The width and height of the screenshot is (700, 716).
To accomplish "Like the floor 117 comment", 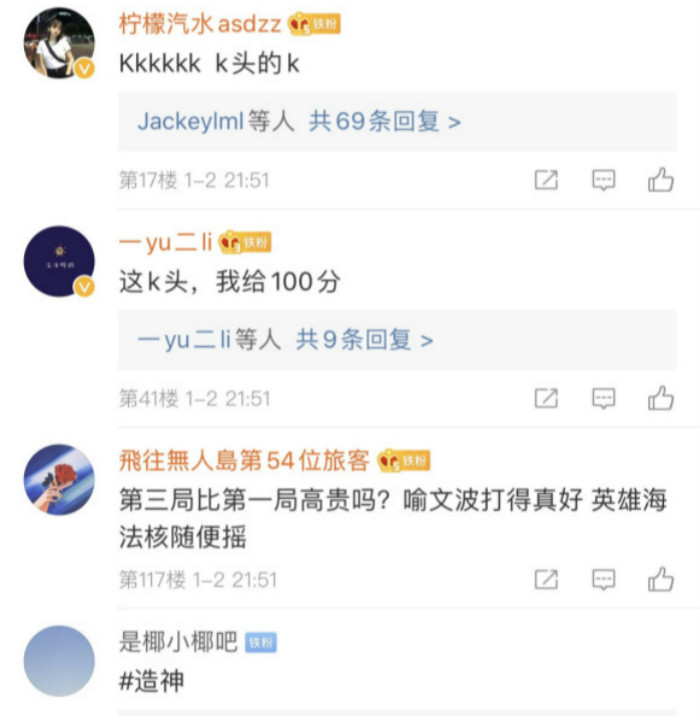I will (x=660, y=579).
